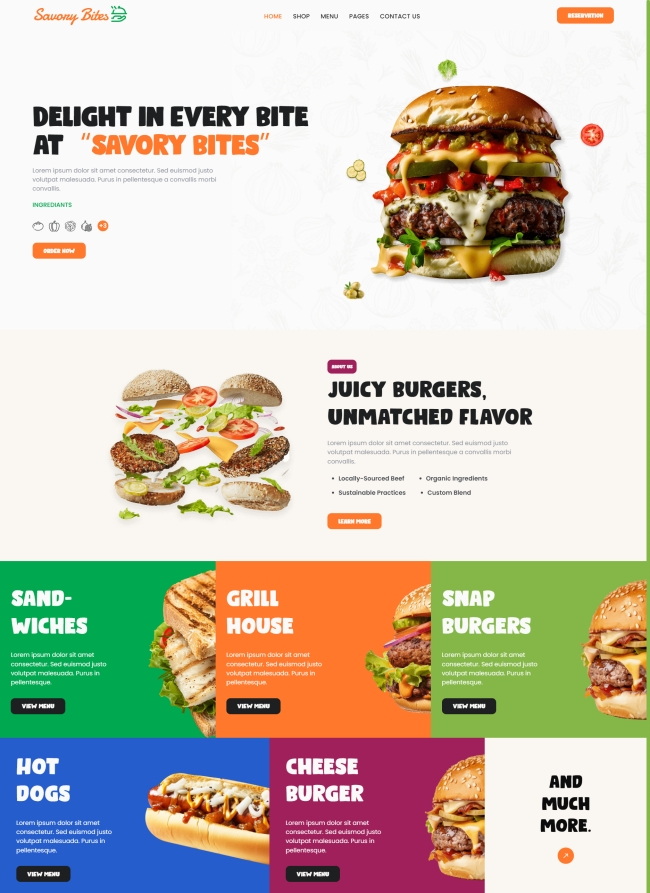View menu for Cheese Burger
The height and width of the screenshot is (893, 650).
pos(312,874)
